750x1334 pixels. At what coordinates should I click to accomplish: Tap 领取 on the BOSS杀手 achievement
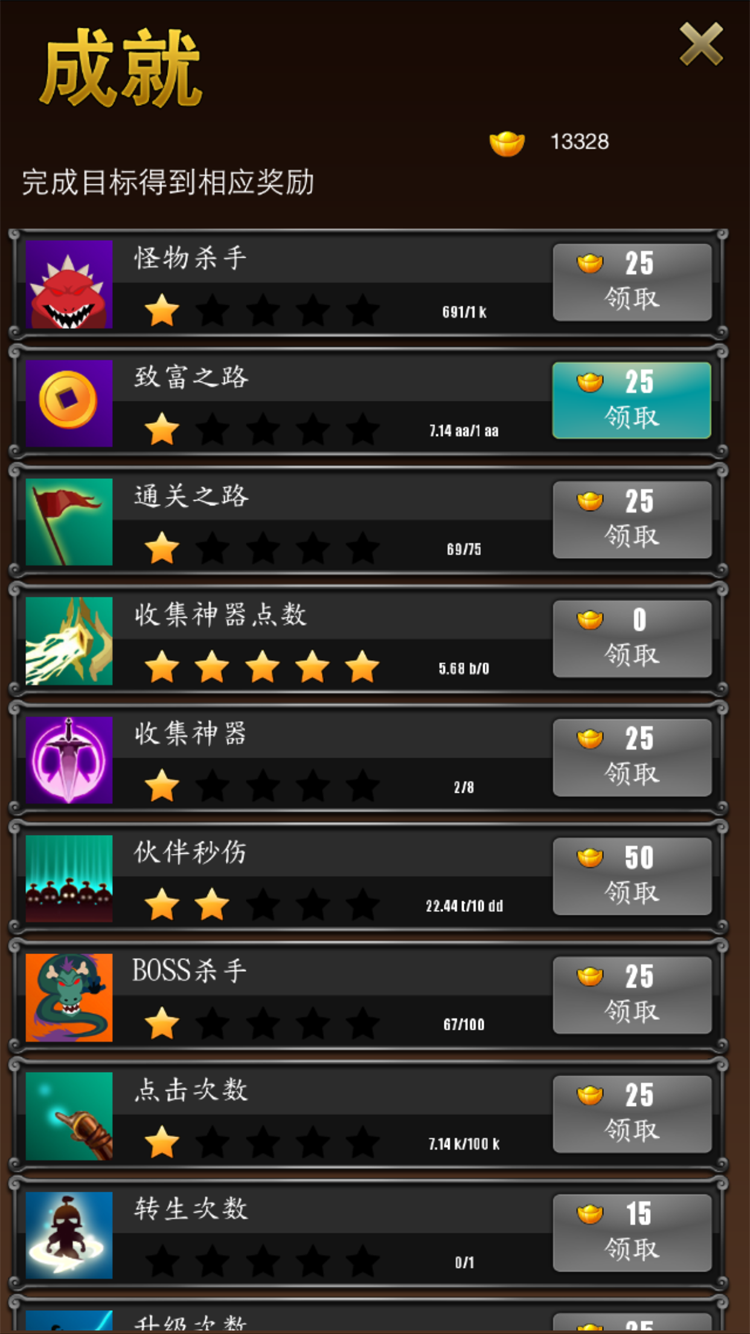coord(632,995)
